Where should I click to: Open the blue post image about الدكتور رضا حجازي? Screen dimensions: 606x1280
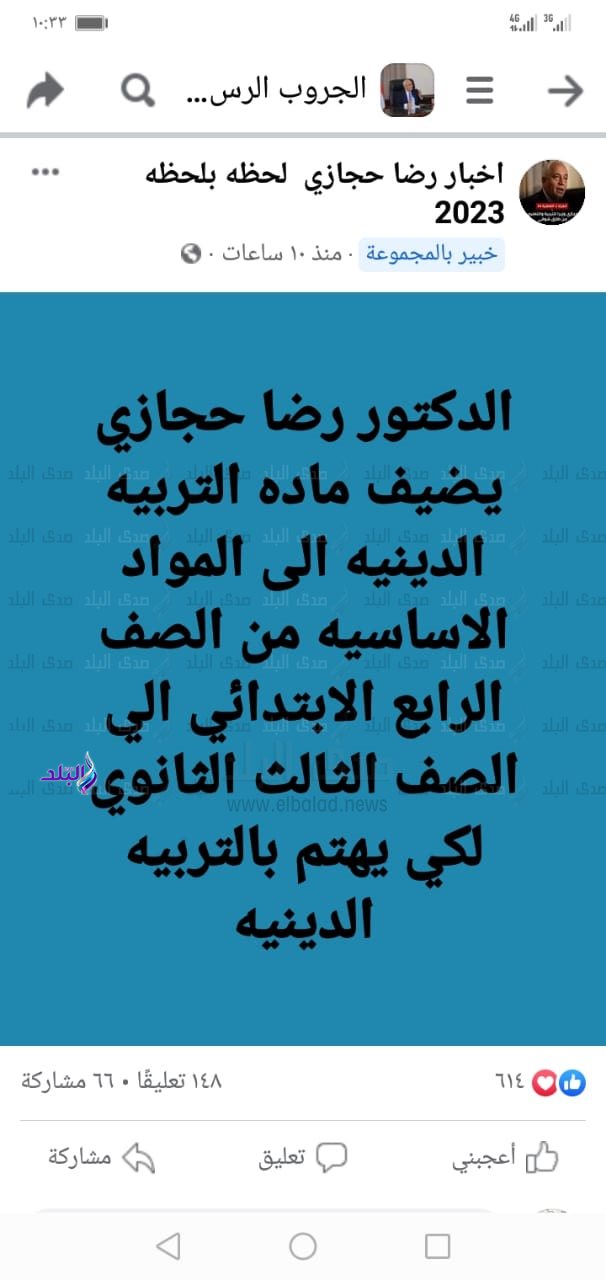(303, 668)
